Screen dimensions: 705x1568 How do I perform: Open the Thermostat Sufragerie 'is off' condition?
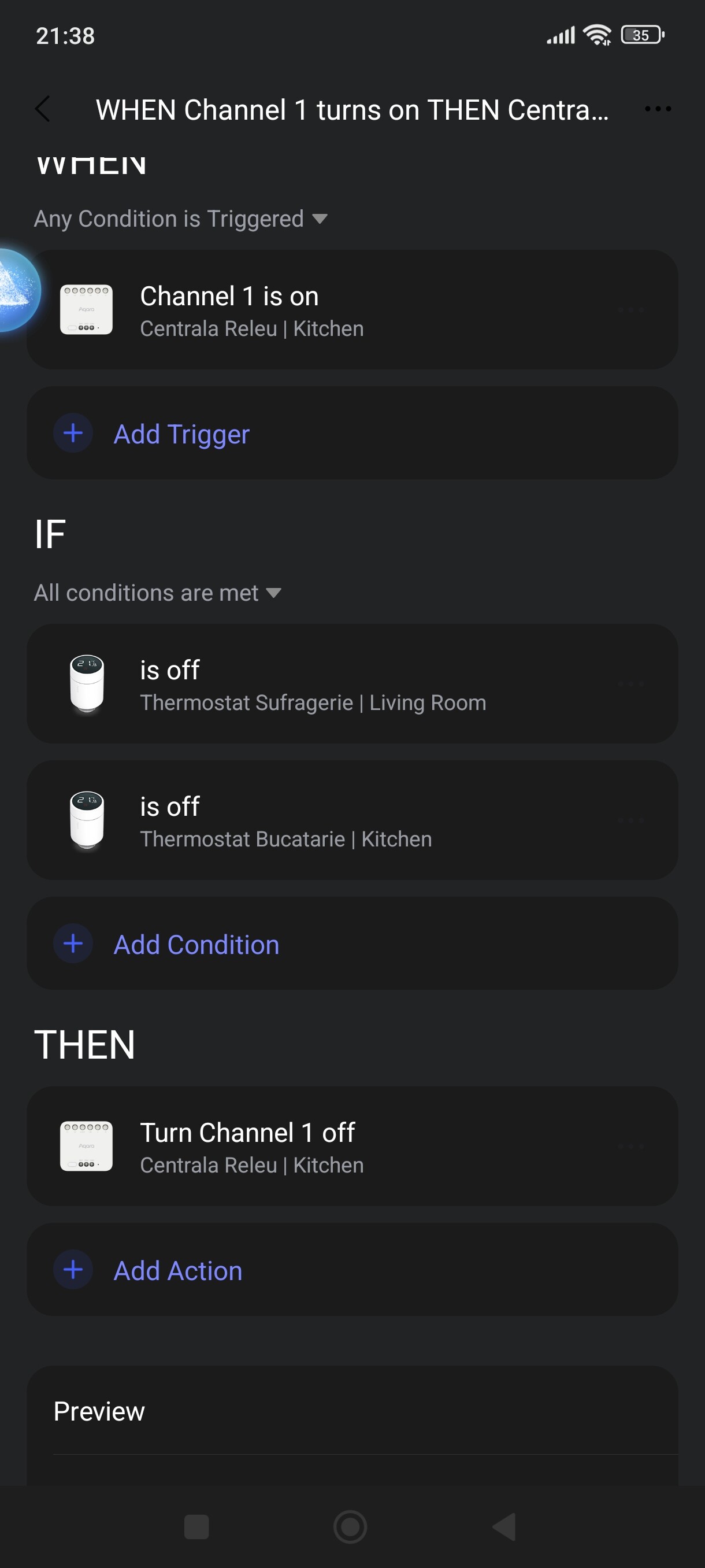pyautogui.click(x=353, y=683)
